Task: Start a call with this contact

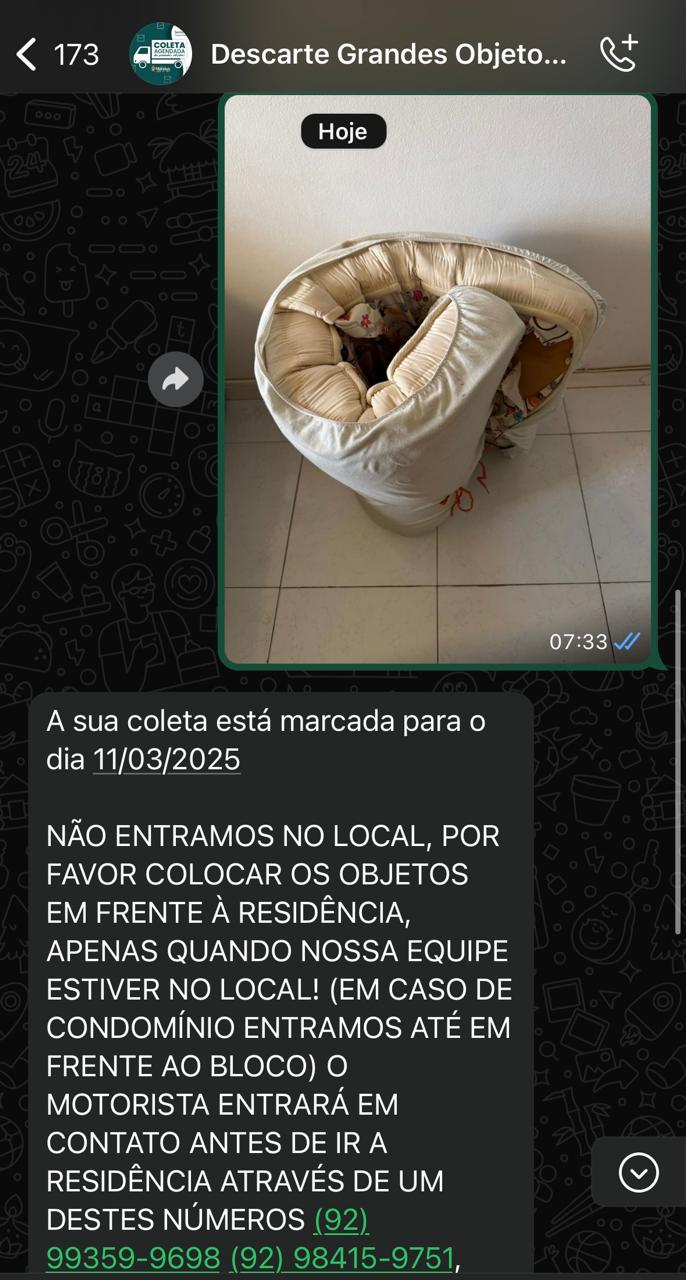Action: point(618,54)
